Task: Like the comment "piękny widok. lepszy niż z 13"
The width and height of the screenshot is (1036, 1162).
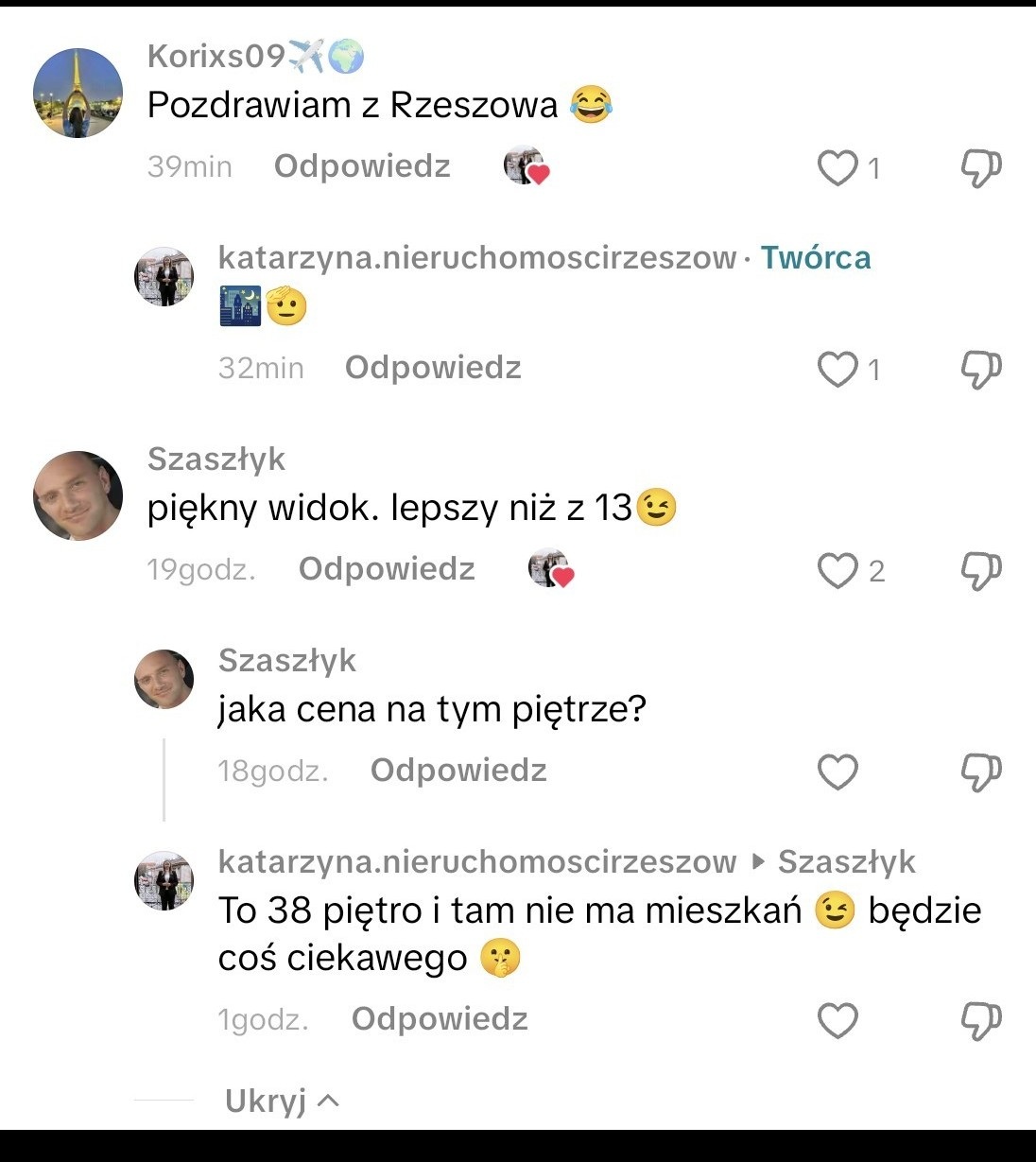Action: pos(837,571)
